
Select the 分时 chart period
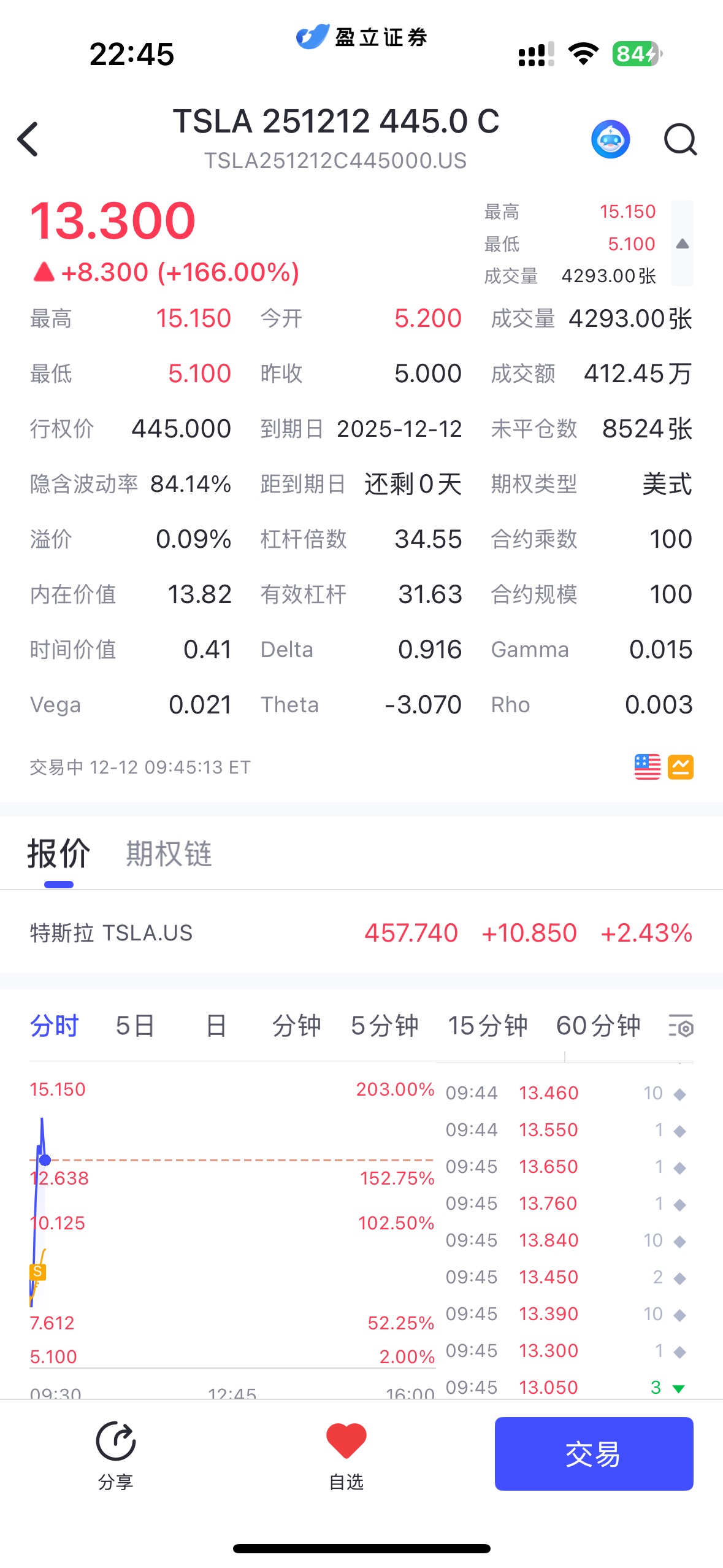pyautogui.click(x=55, y=1026)
